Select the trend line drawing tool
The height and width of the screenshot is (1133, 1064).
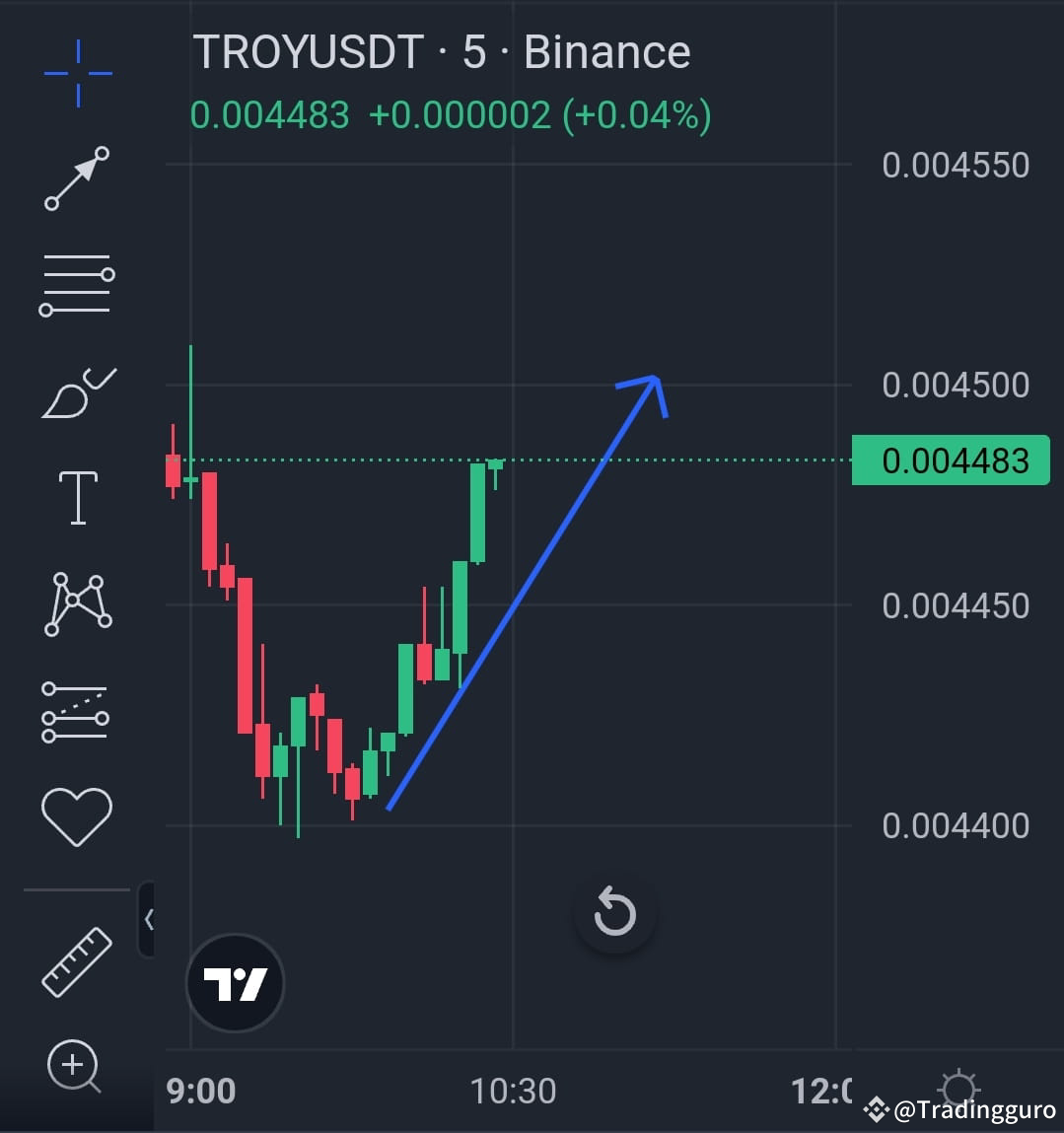tap(77, 179)
